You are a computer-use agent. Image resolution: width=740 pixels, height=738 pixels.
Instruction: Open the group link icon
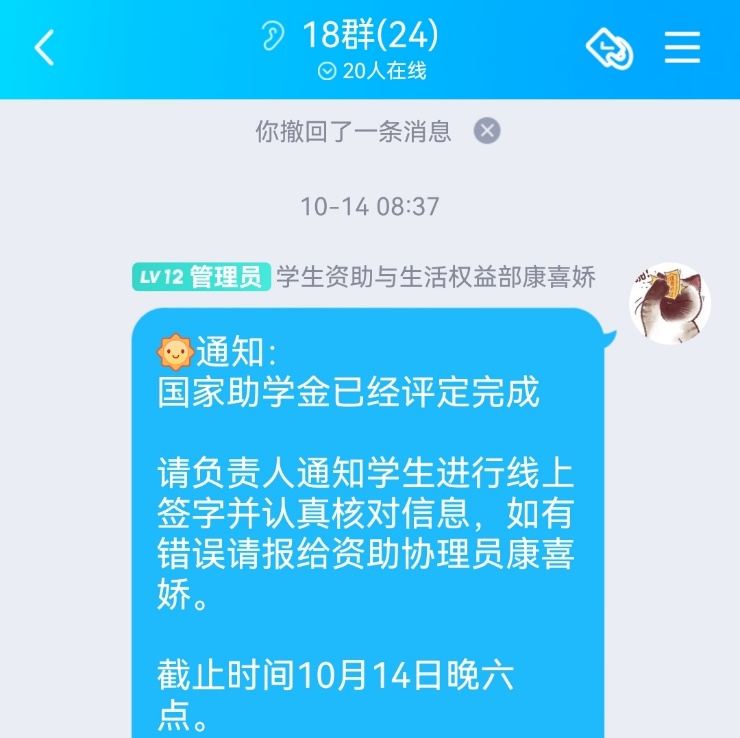[610, 47]
